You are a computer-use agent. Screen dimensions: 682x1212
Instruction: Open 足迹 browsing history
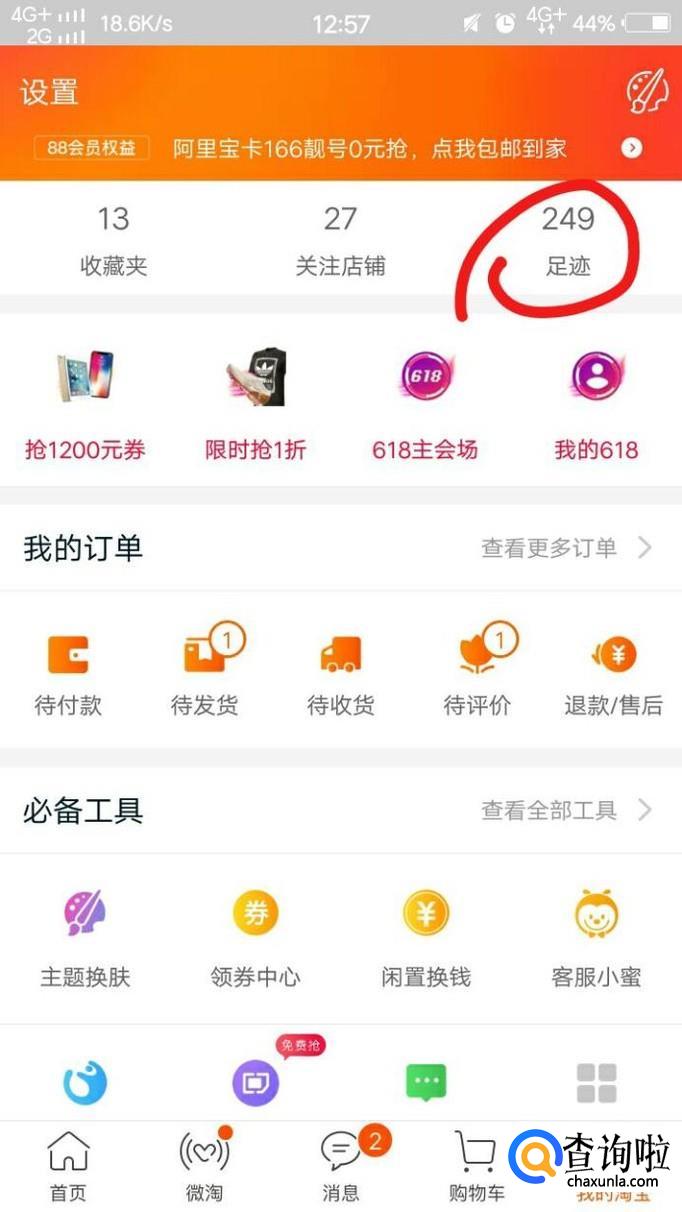pos(568,239)
